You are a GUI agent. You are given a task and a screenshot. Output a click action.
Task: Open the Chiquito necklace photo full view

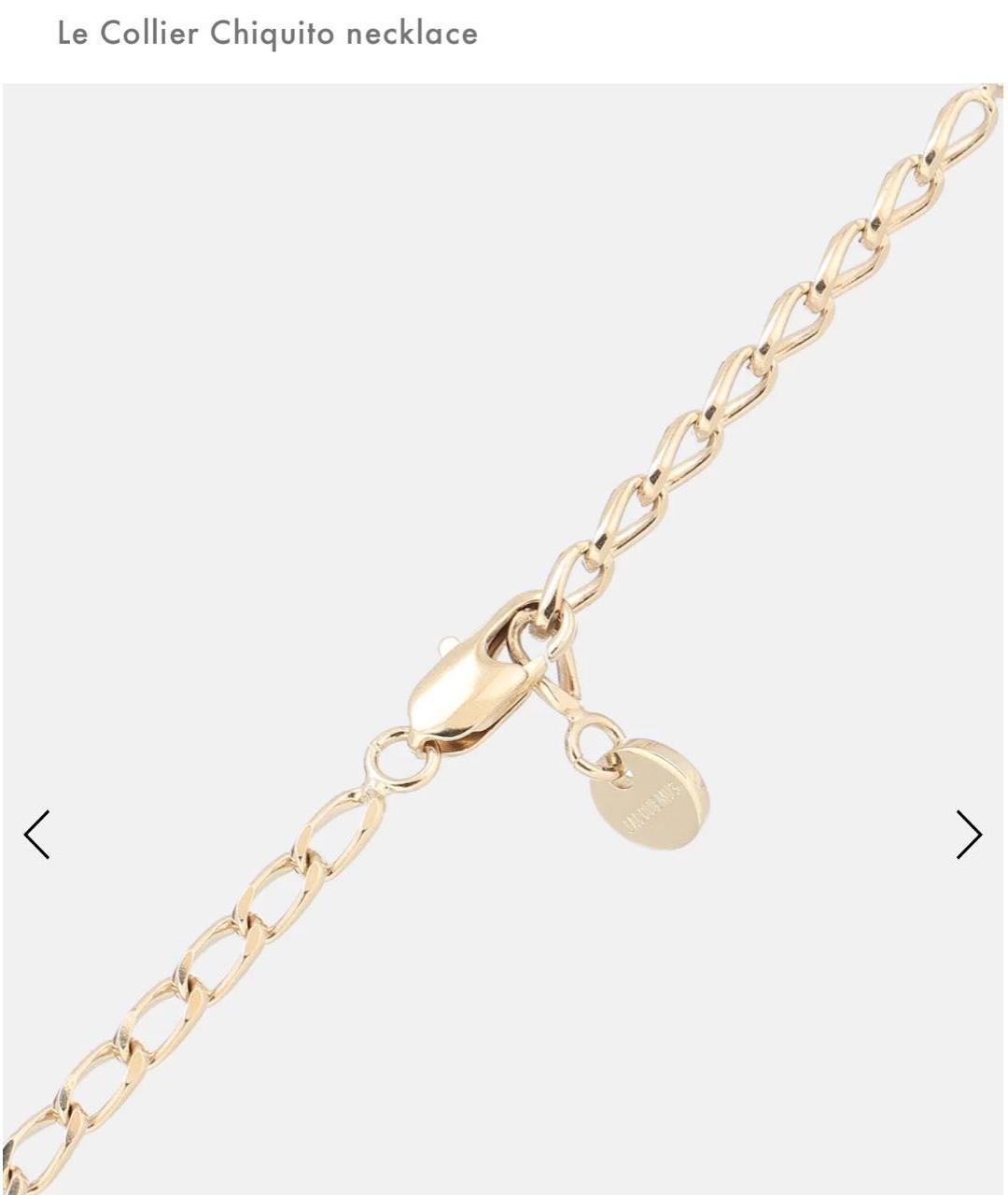tap(504, 560)
